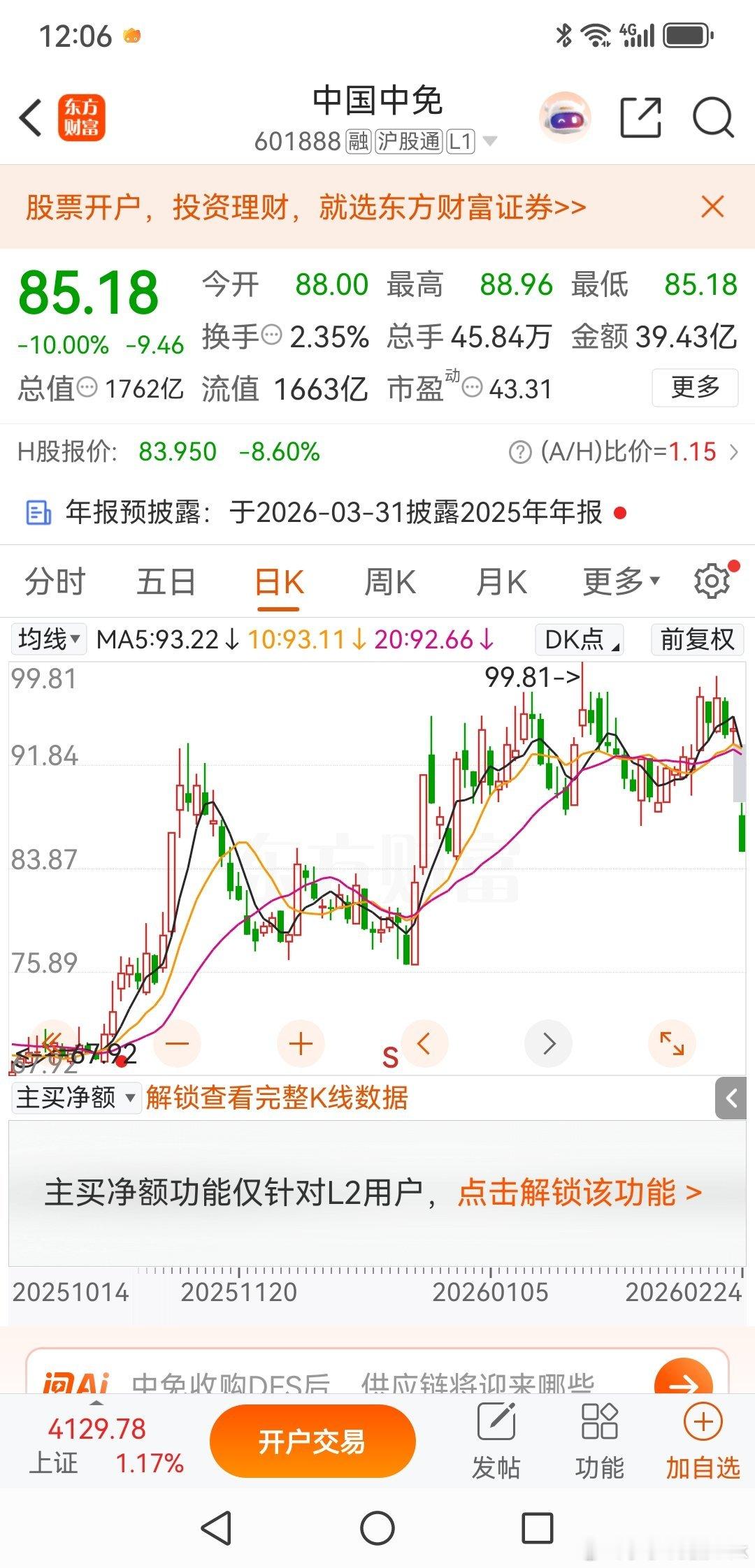
Task: Open the search function
Action: (711, 118)
